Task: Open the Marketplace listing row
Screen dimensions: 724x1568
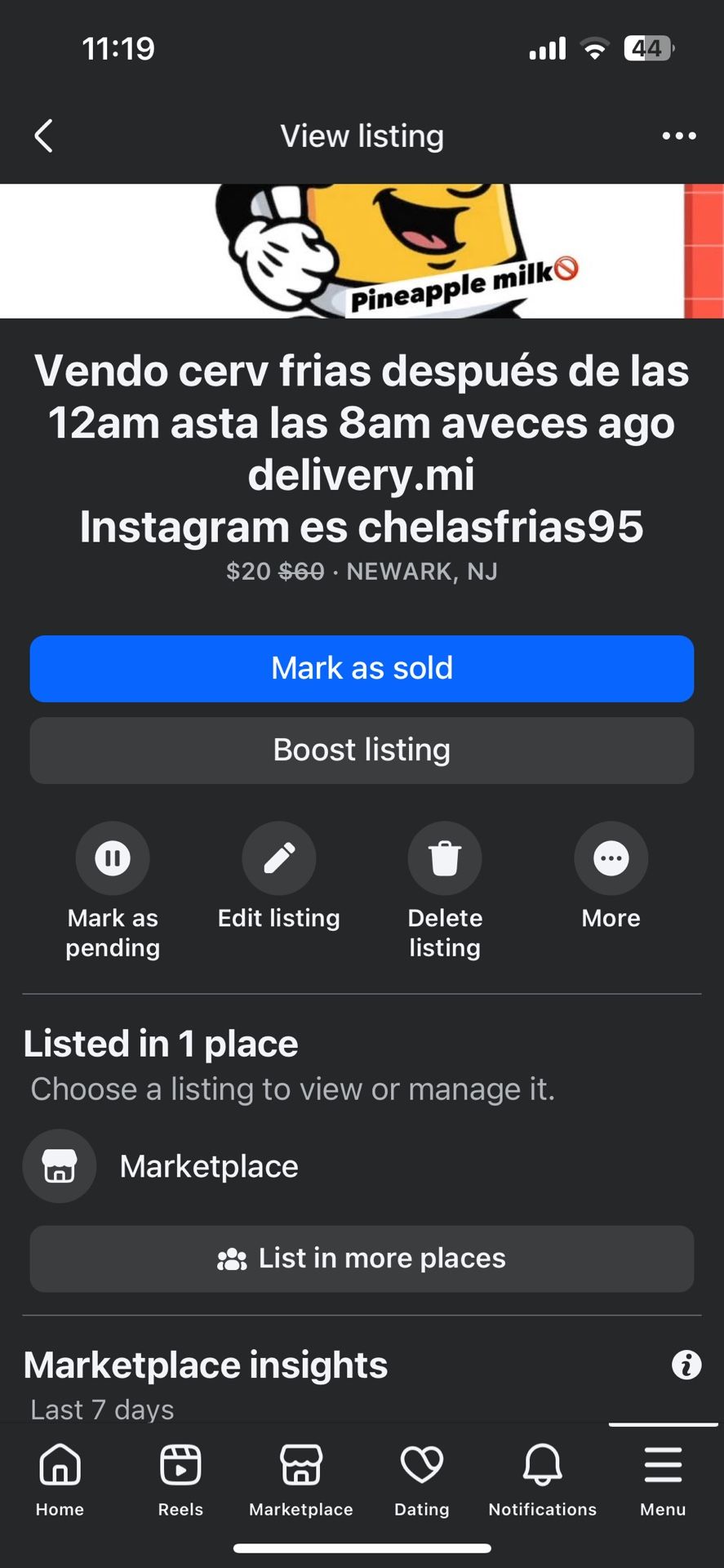Action: tap(362, 1166)
